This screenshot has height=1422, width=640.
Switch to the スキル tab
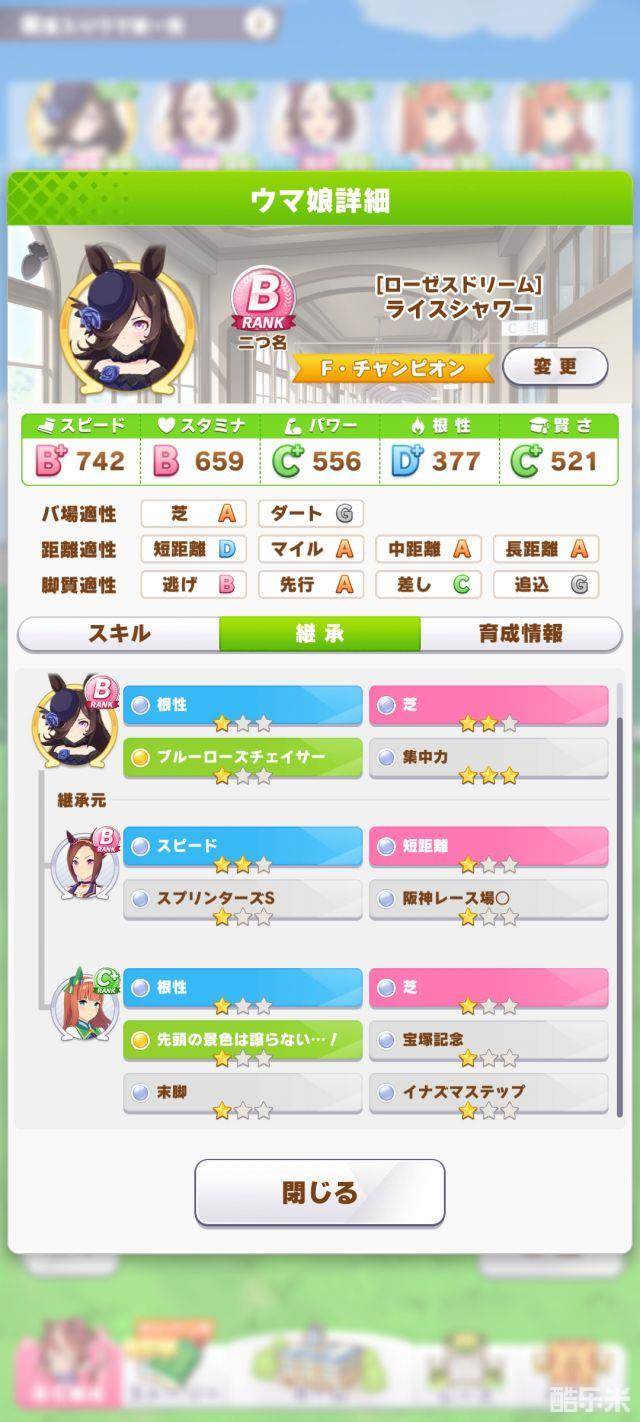119,633
